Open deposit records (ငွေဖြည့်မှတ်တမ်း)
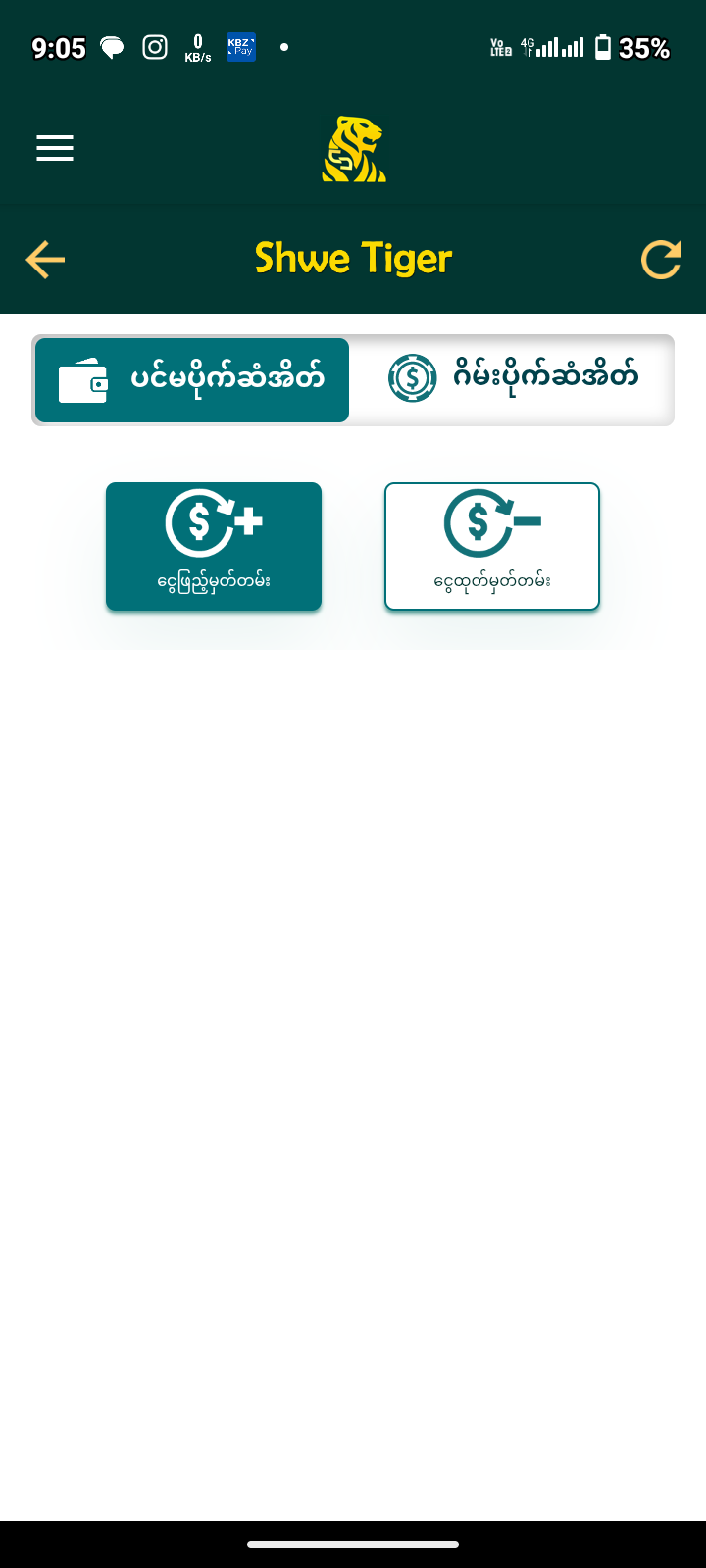Screen dimensions: 706x1568 coord(214,546)
